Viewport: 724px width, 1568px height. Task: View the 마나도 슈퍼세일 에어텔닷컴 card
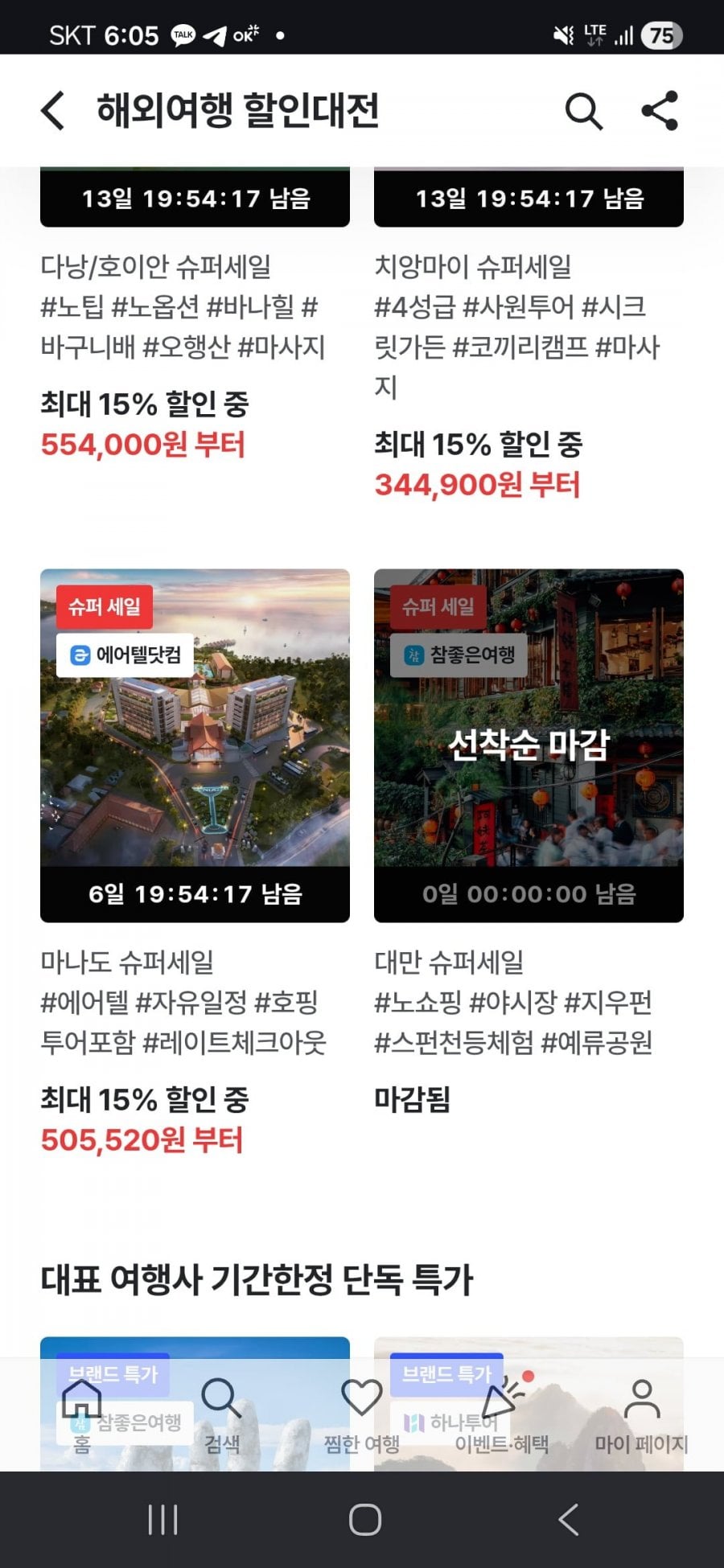pos(195,745)
